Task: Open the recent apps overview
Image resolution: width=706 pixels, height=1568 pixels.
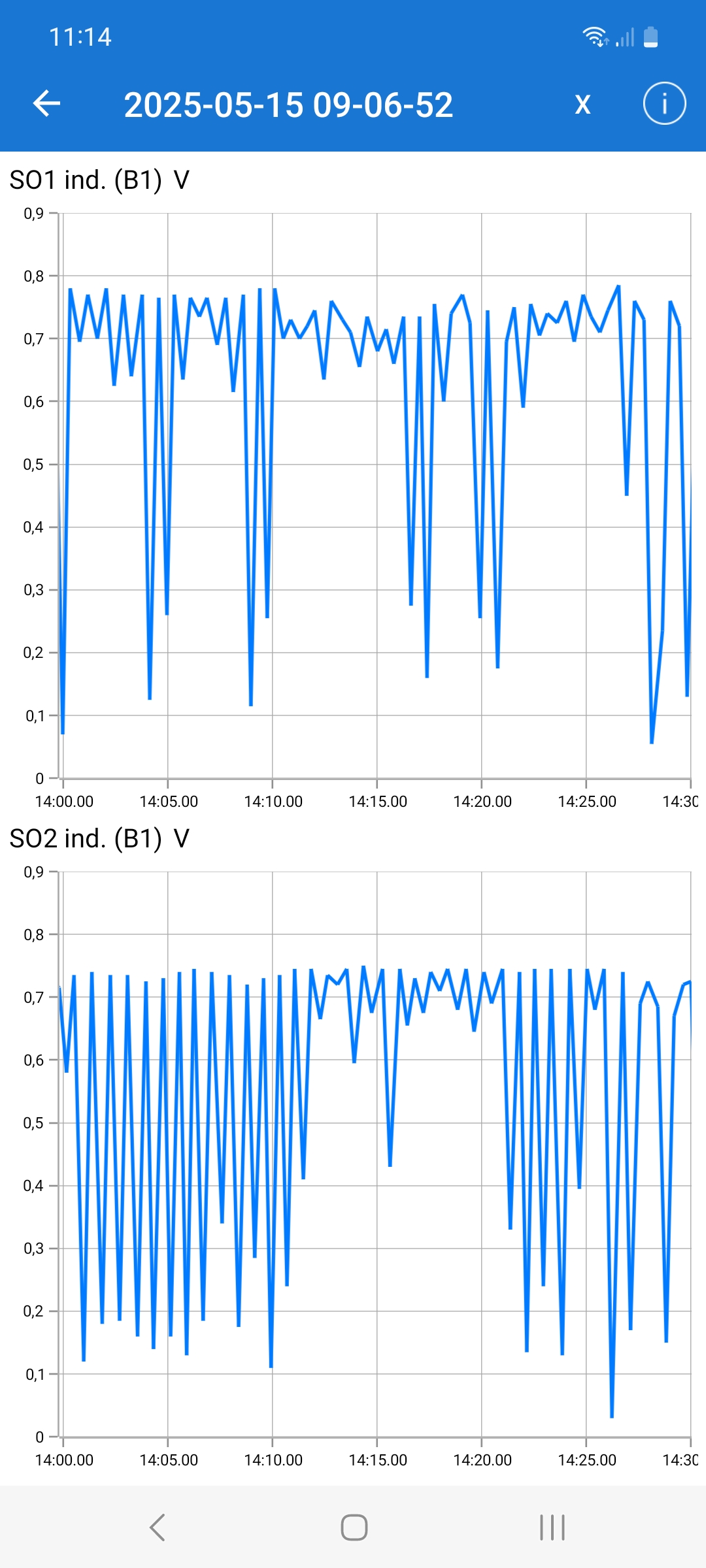Action: 552,1527
